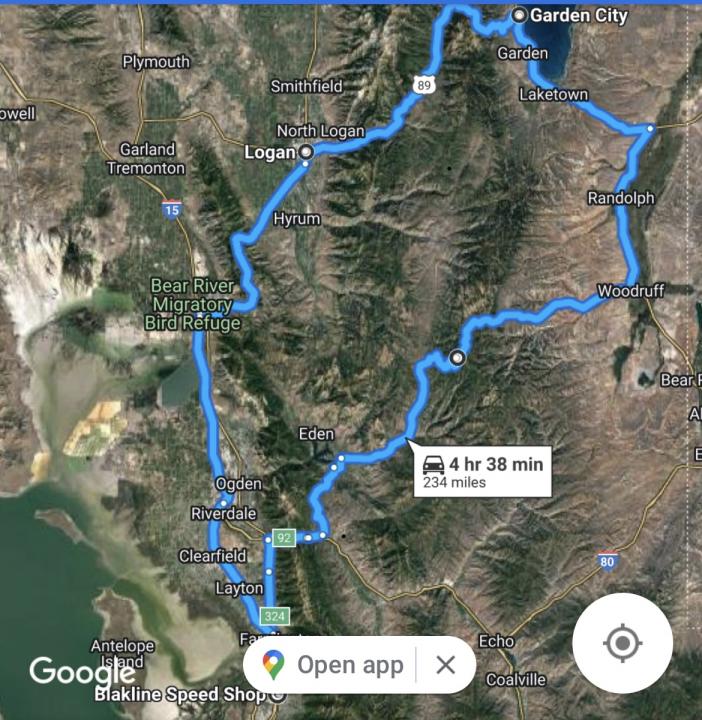The width and height of the screenshot is (702, 720).
Task: Tap the Blakline Speed Shop marker
Action: click(278, 695)
